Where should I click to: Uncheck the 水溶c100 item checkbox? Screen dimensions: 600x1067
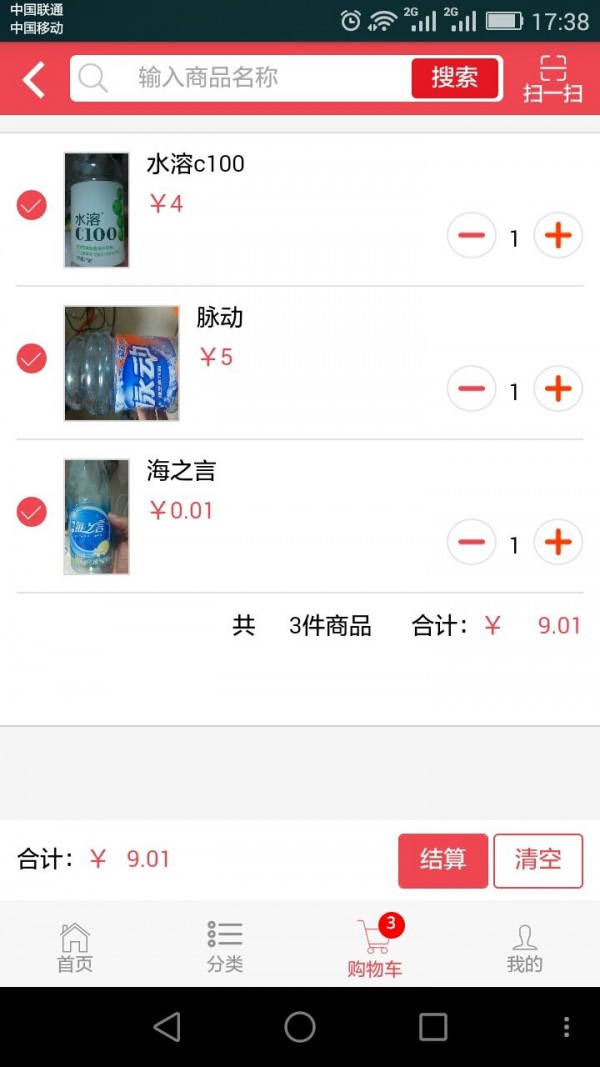coord(32,205)
